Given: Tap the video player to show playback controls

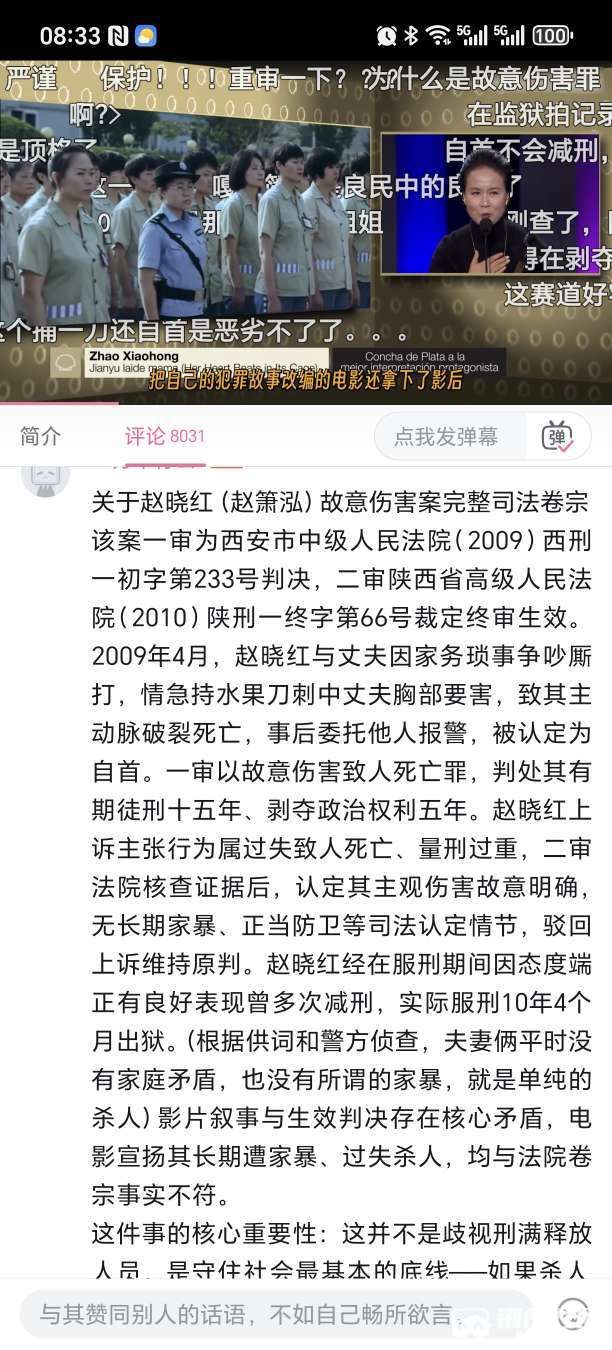Looking at the screenshot, I should tap(306, 231).
